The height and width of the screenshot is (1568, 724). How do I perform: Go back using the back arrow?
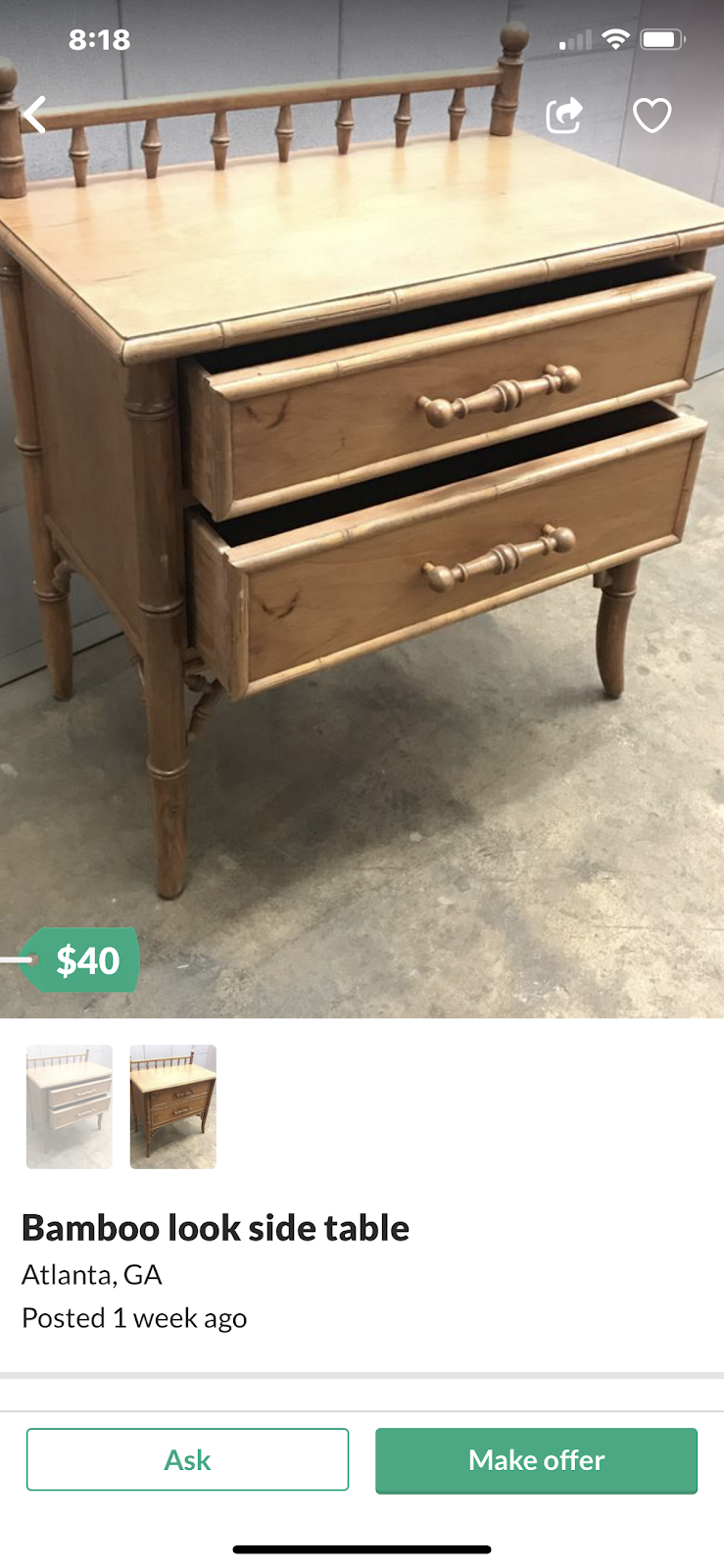tap(35, 115)
